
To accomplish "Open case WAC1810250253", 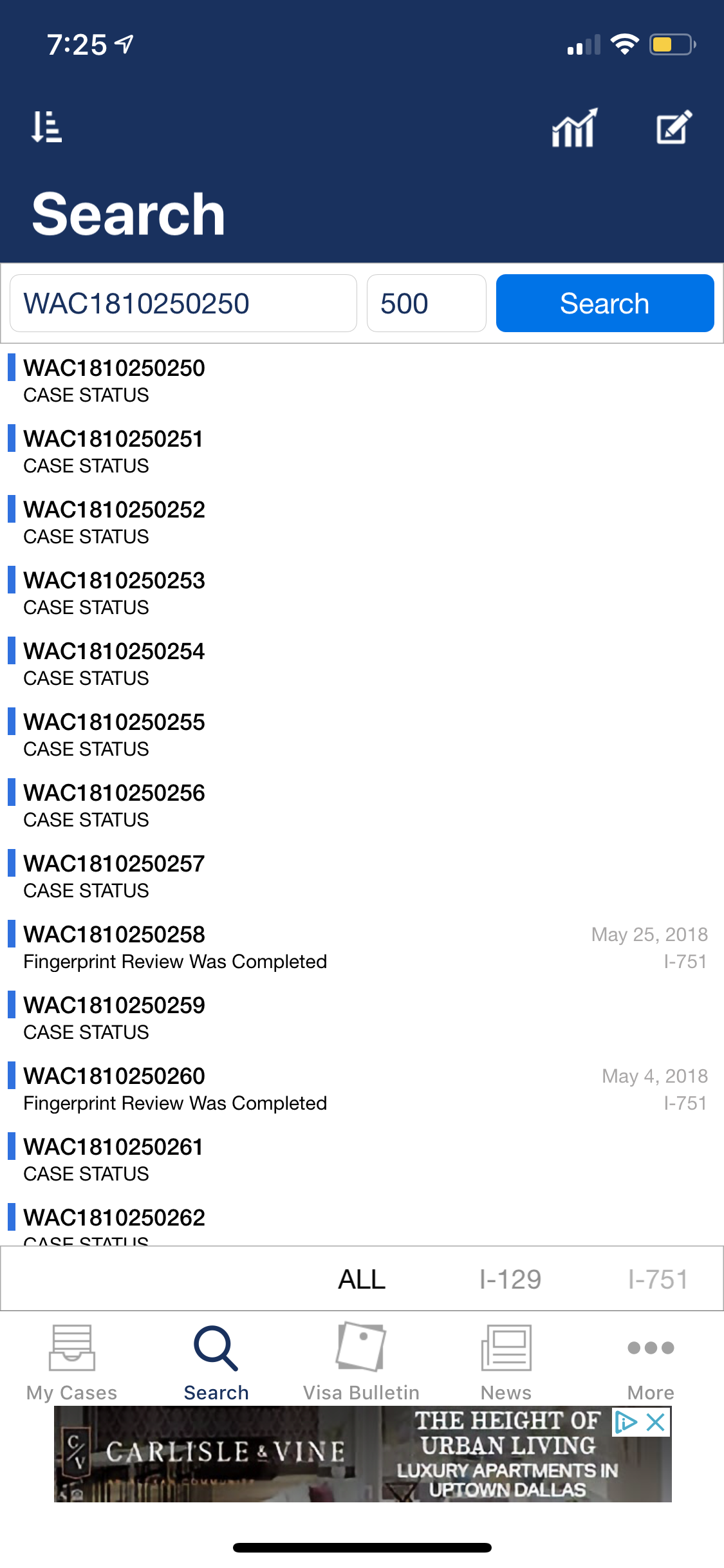I will [362, 593].
